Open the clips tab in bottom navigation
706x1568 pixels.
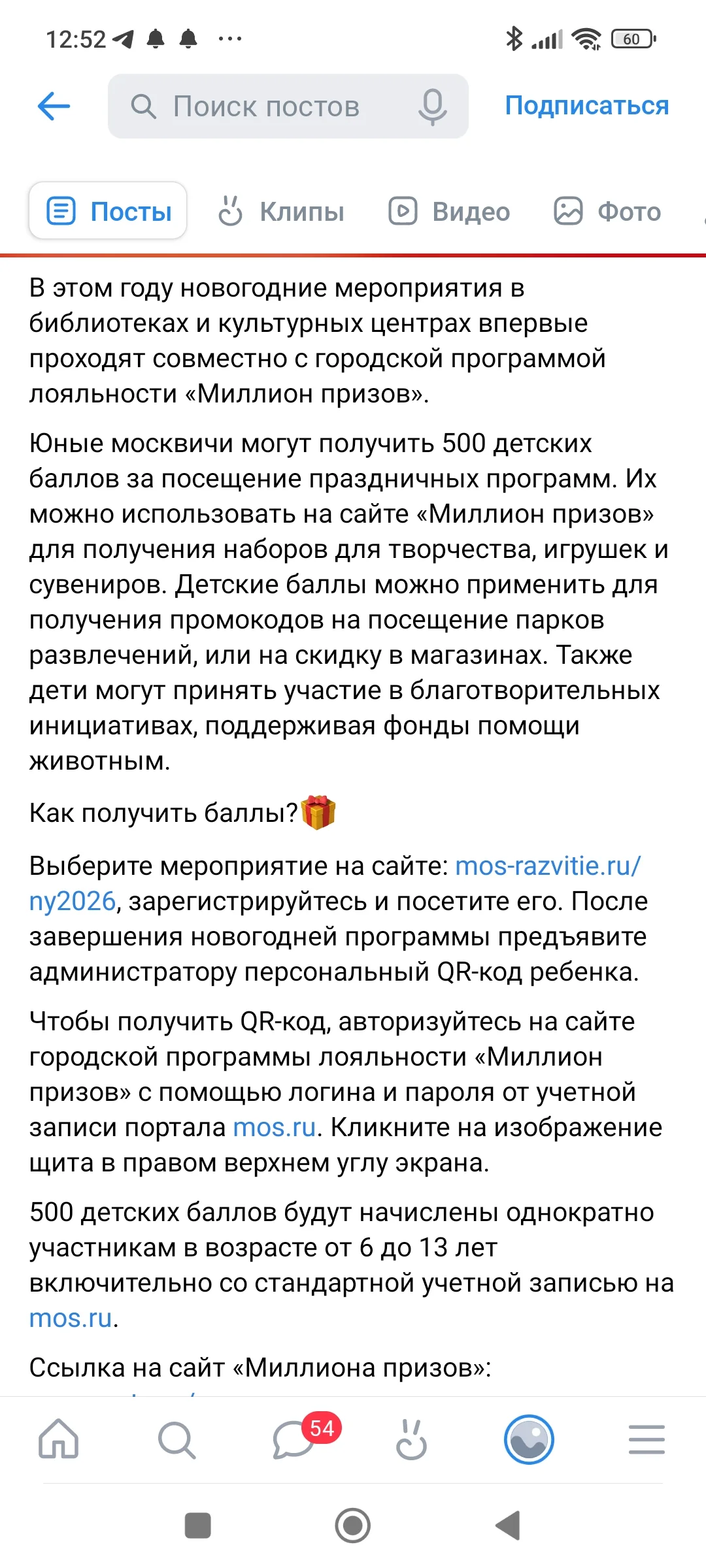point(411,1439)
